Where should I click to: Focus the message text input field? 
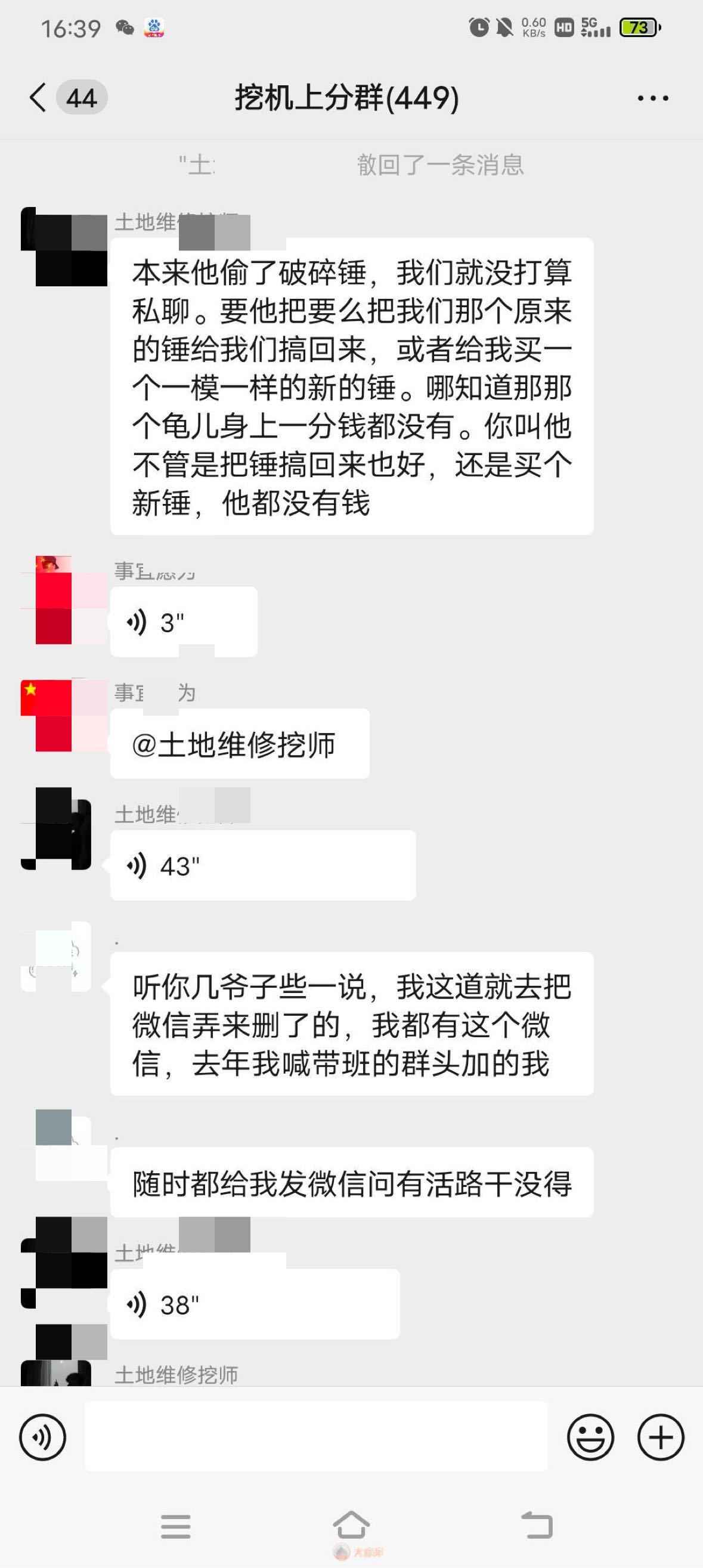315,1437
